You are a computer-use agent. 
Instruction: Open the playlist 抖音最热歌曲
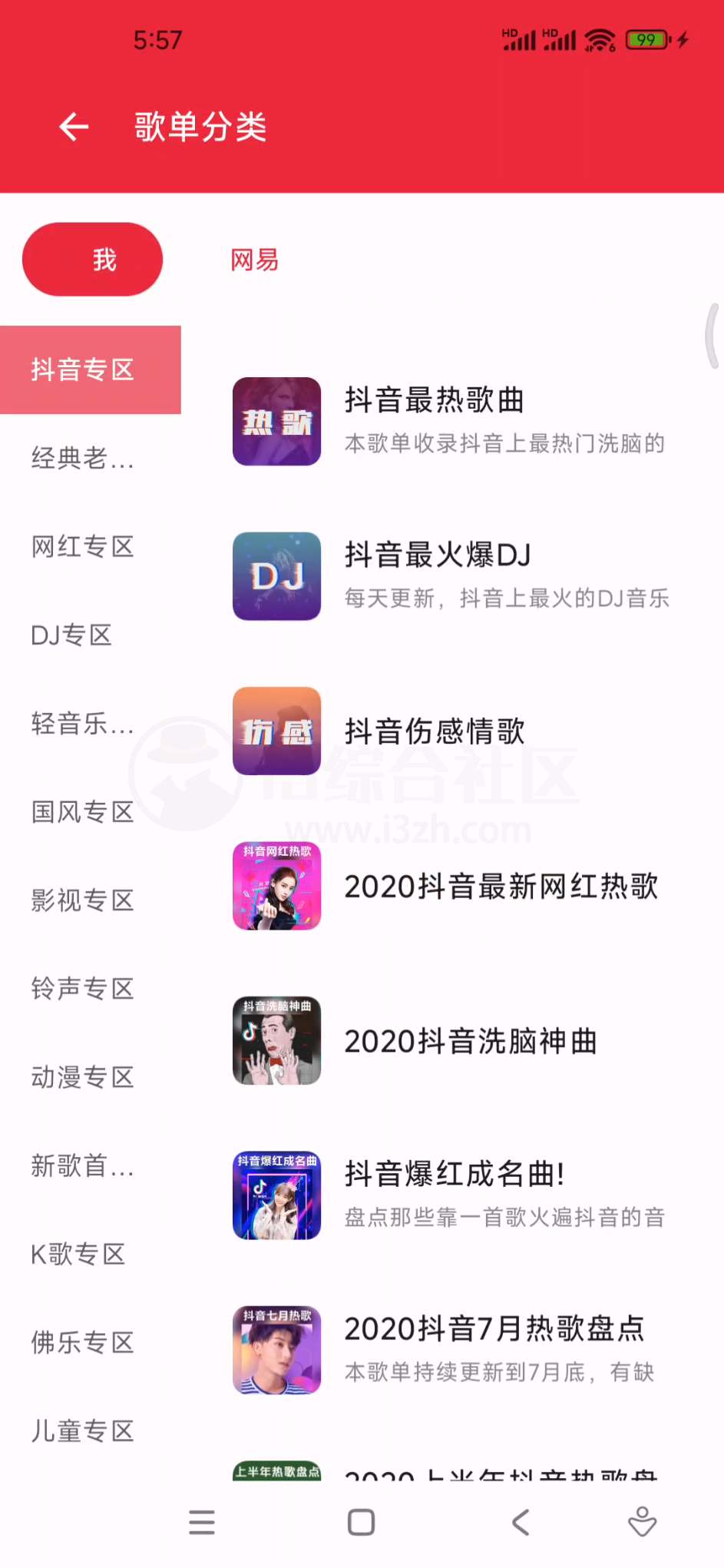point(435,400)
